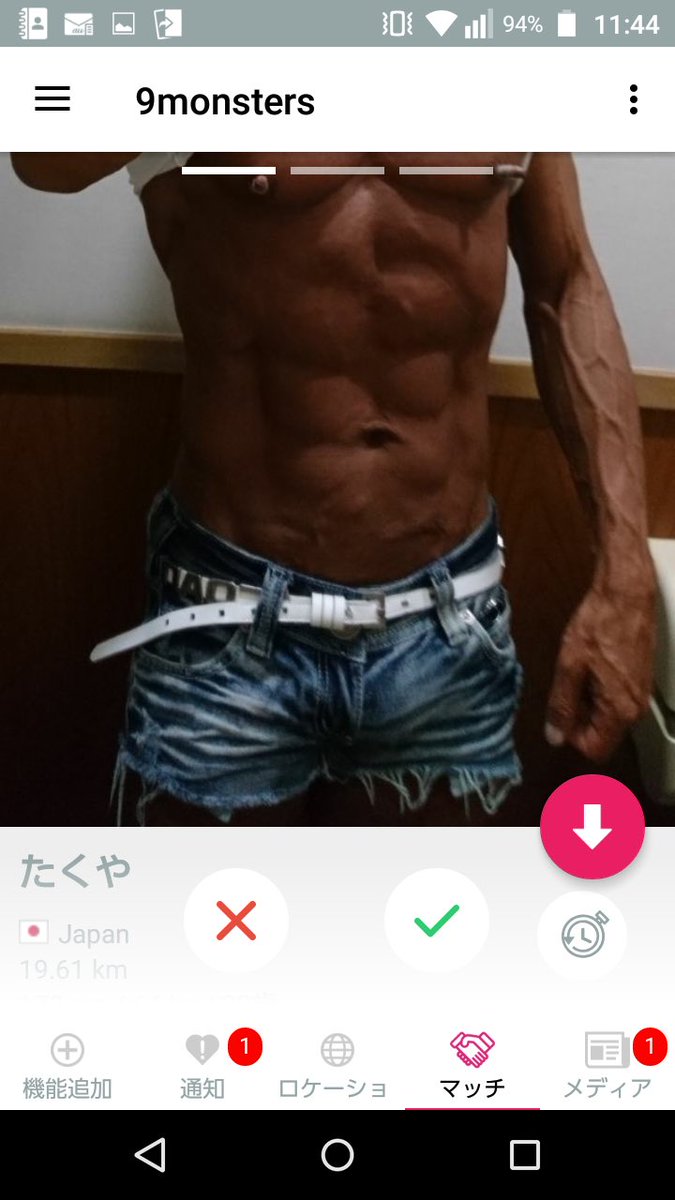The height and width of the screenshot is (1200, 675).
Task: Reject this profile with the red X
Action: [236, 920]
